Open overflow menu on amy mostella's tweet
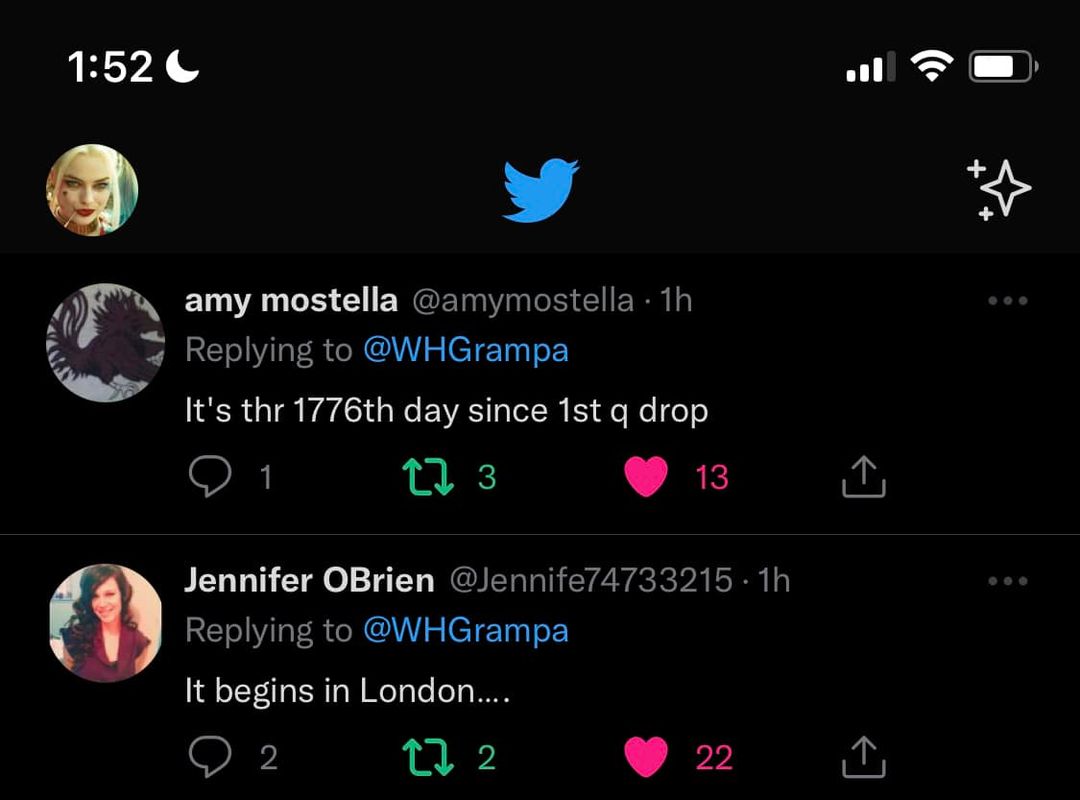Image resolution: width=1080 pixels, height=800 pixels. (1007, 301)
